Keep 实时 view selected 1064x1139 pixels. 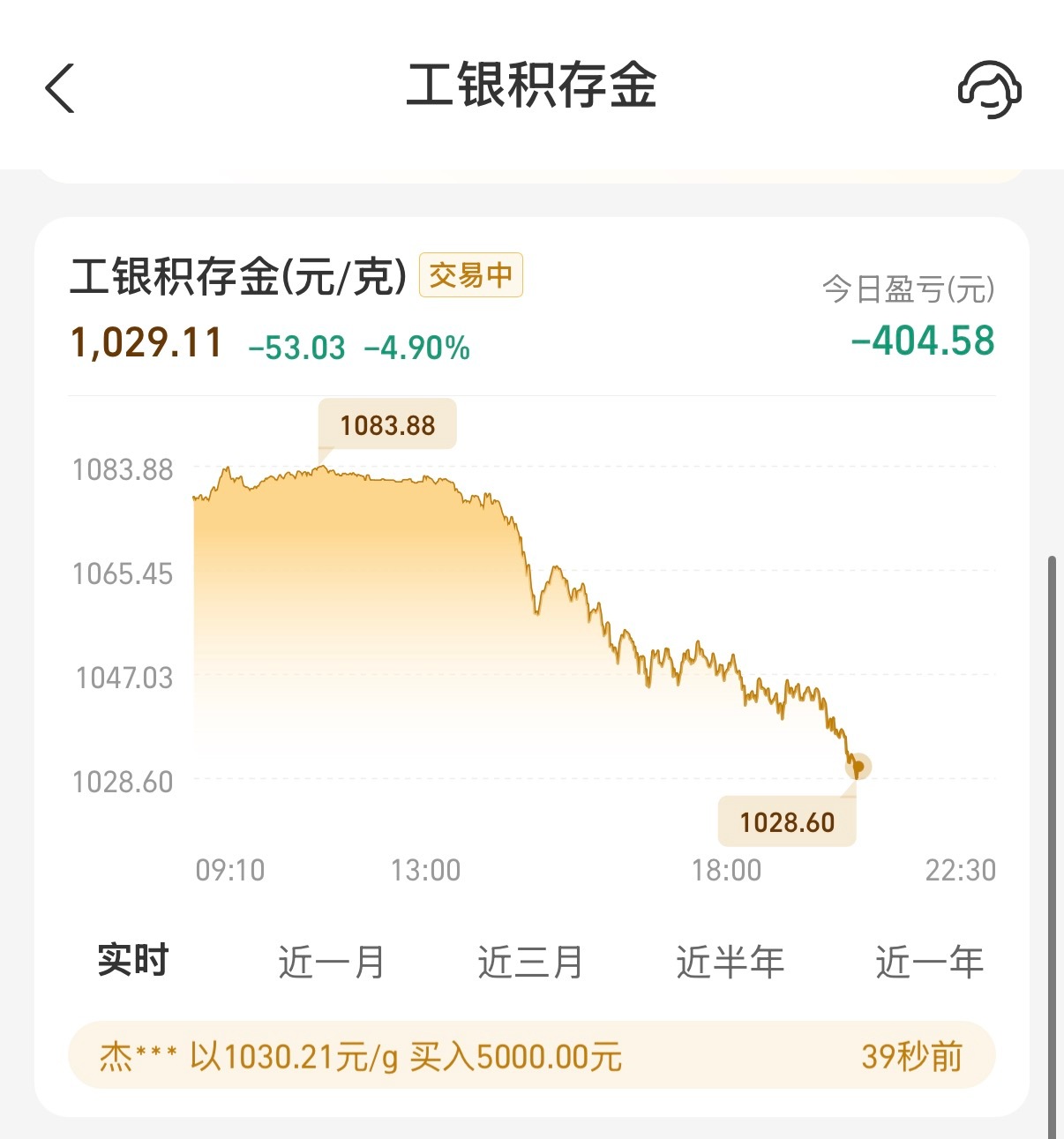pos(133,961)
